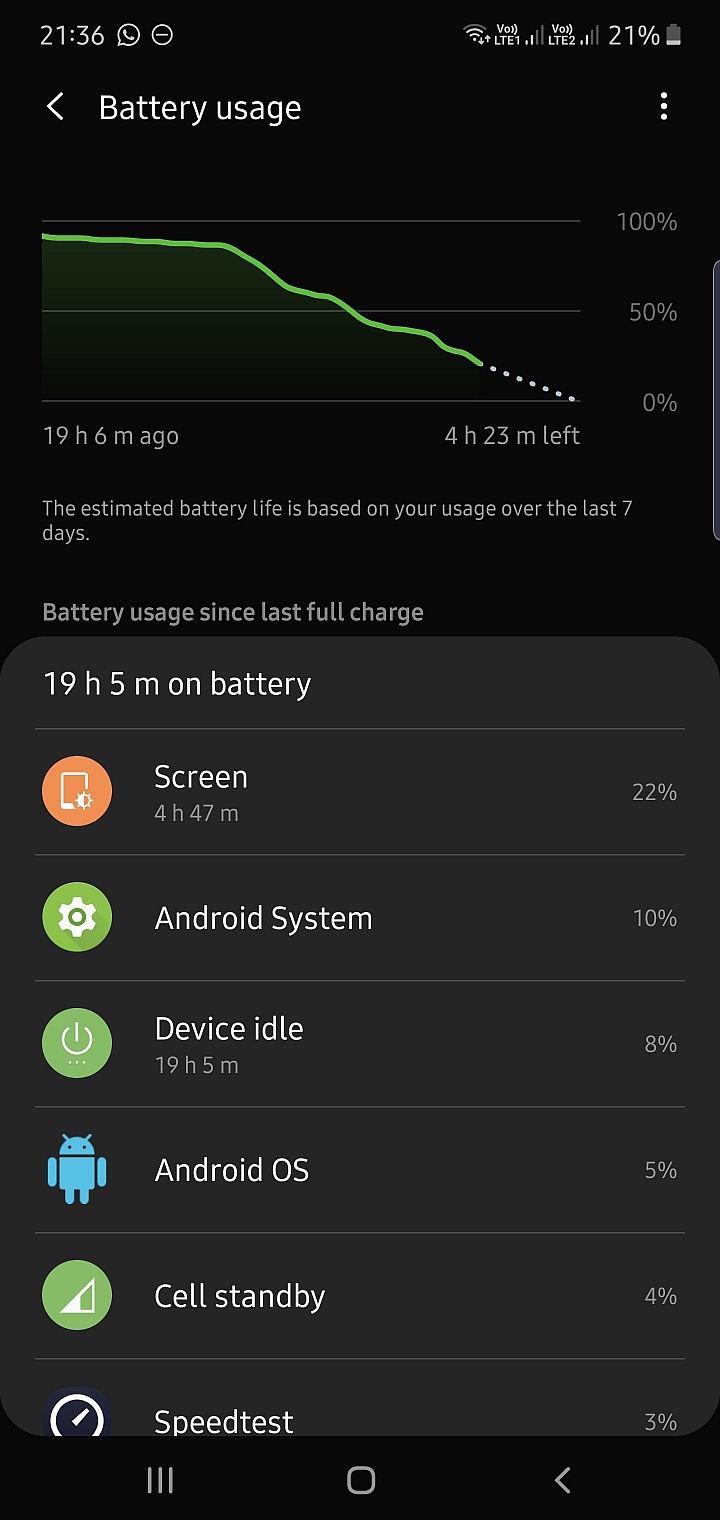Open Android System usage details
The width and height of the screenshot is (720, 1520).
coord(360,918)
